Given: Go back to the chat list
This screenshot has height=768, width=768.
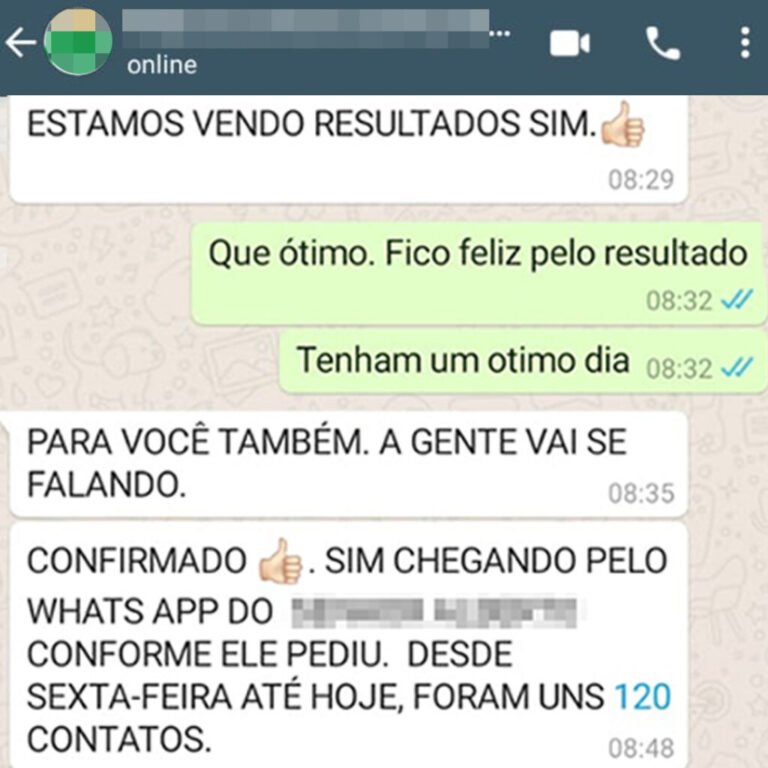Looking at the screenshot, I should pyautogui.click(x=20, y=43).
